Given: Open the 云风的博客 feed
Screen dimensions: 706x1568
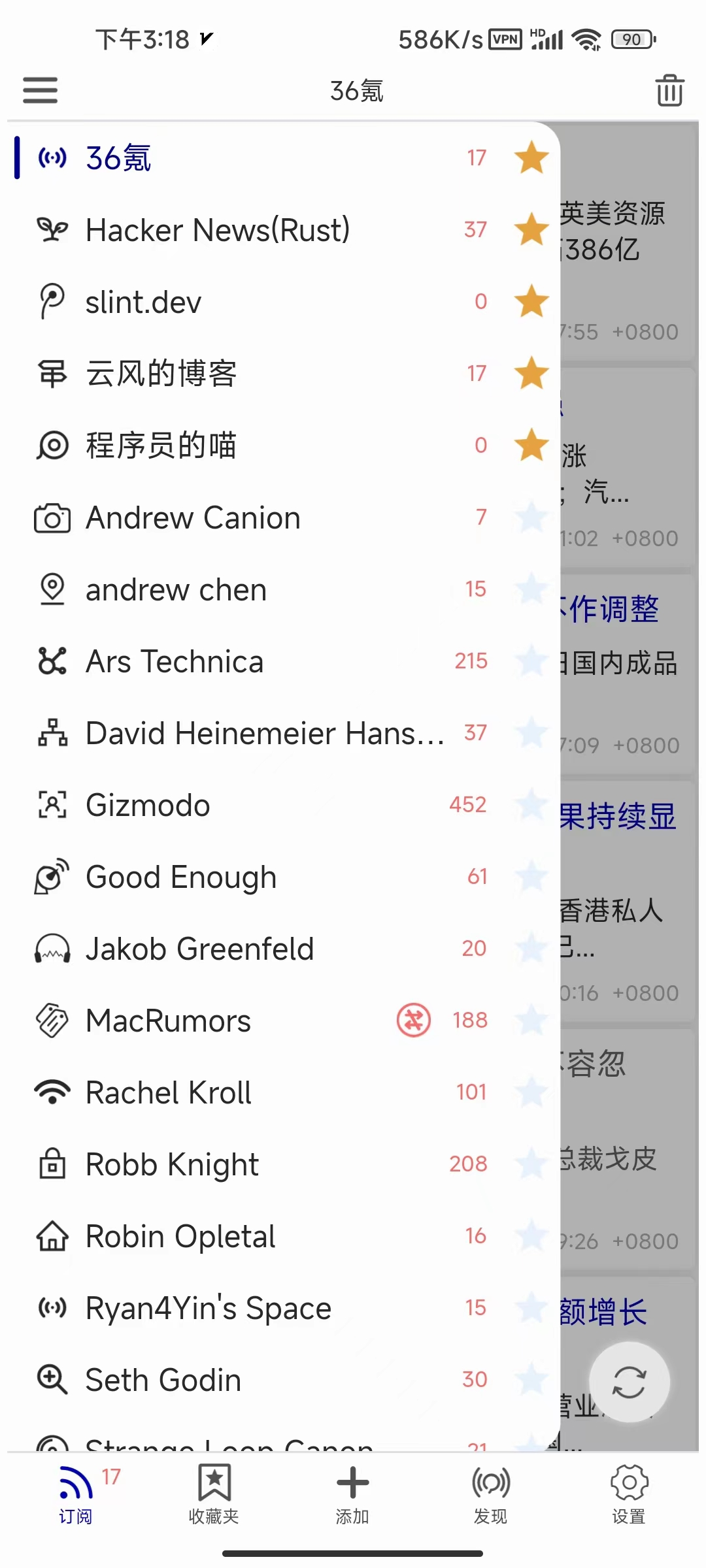Looking at the screenshot, I should coord(161,374).
